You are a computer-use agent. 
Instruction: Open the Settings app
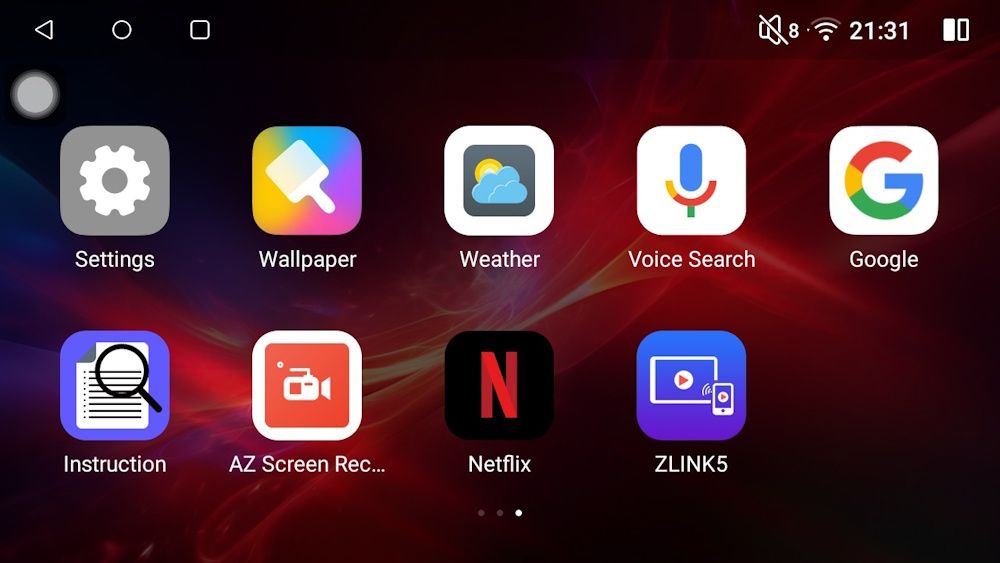point(115,181)
